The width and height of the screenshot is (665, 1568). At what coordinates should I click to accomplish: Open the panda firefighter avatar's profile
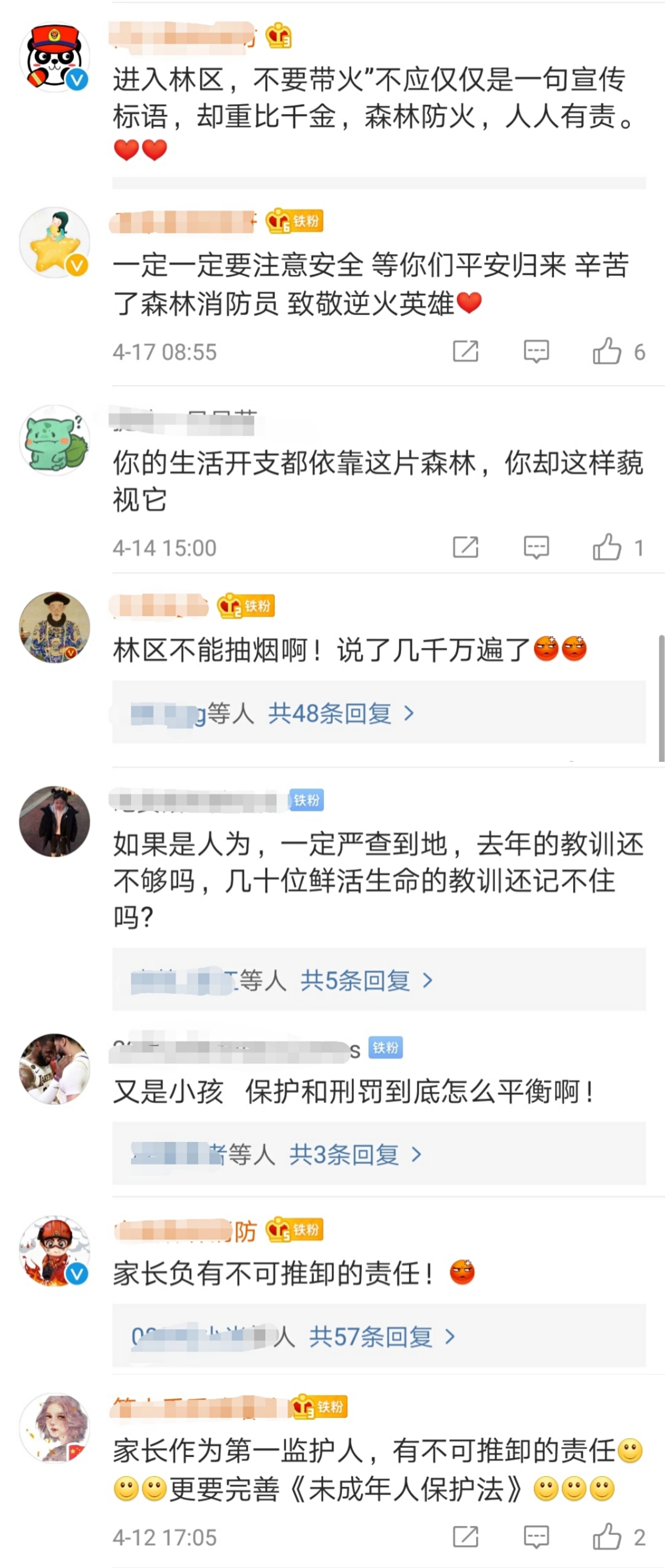(55, 57)
